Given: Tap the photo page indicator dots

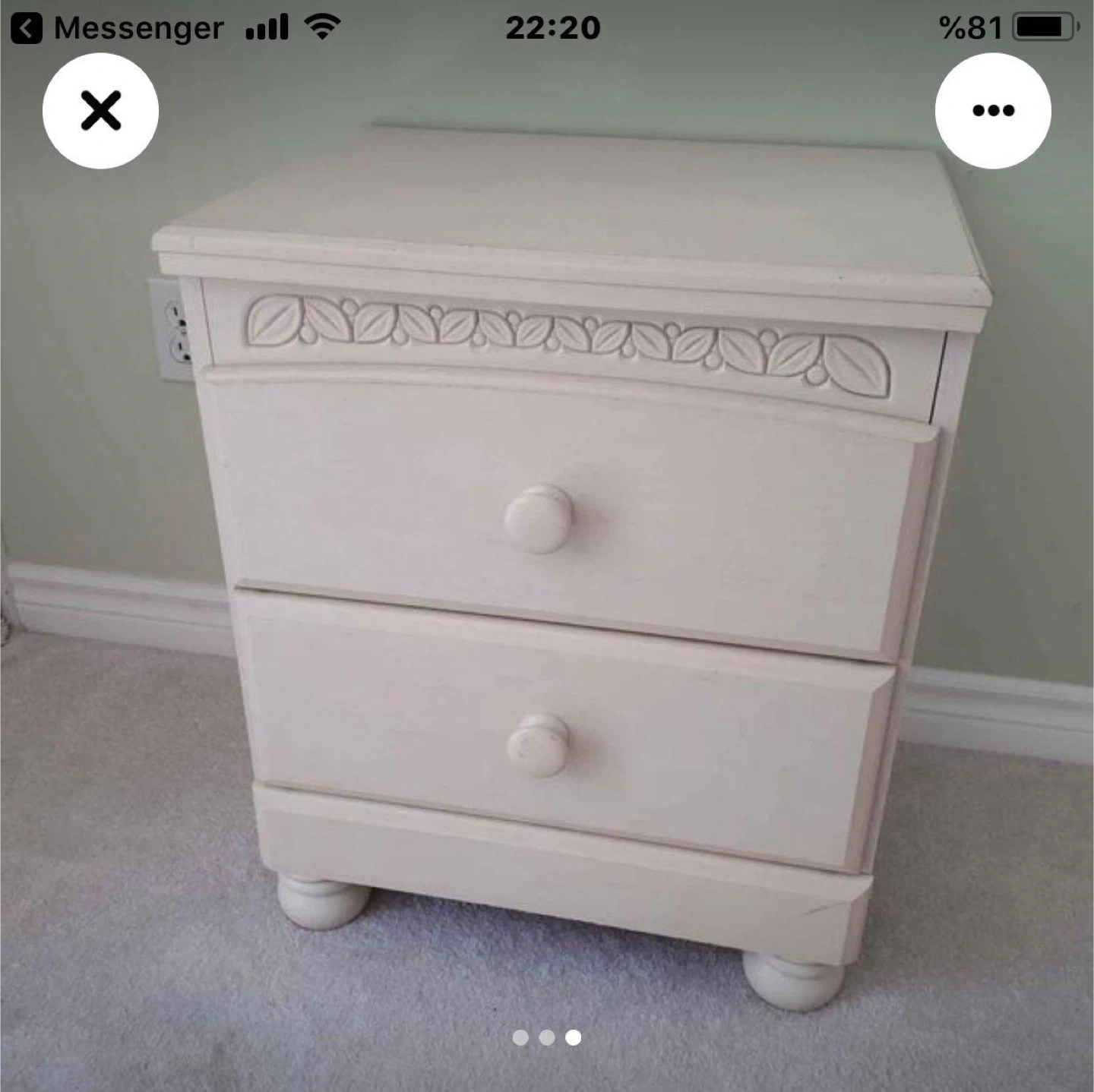Looking at the screenshot, I should tap(547, 1037).
